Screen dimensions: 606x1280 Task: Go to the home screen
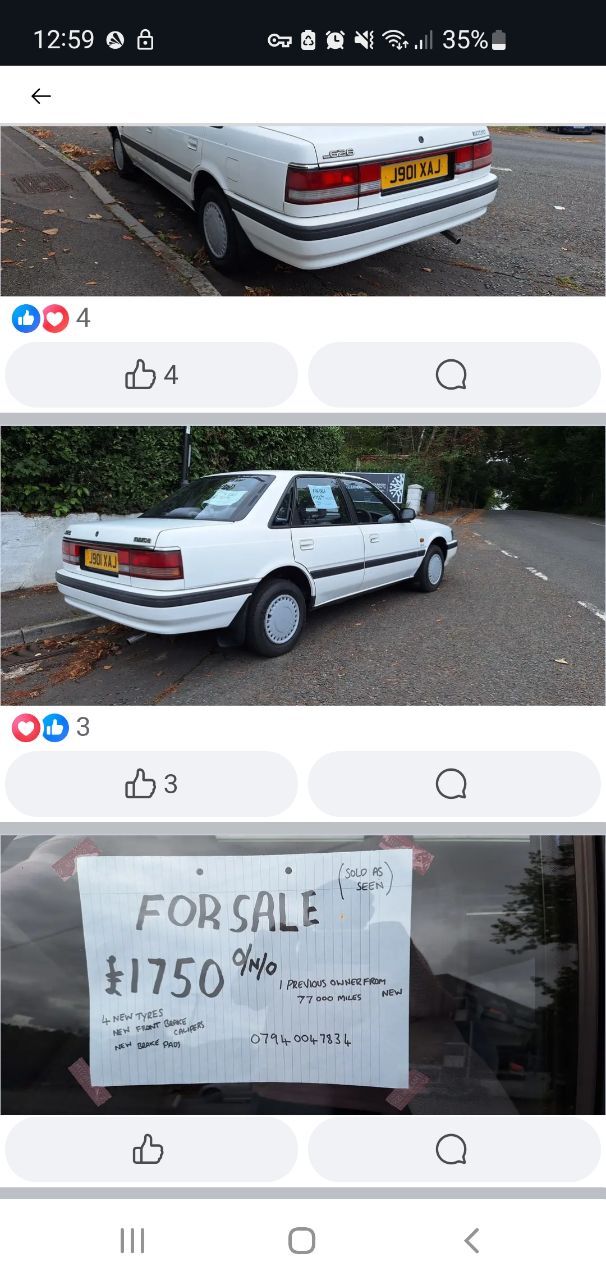[x=302, y=1241]
